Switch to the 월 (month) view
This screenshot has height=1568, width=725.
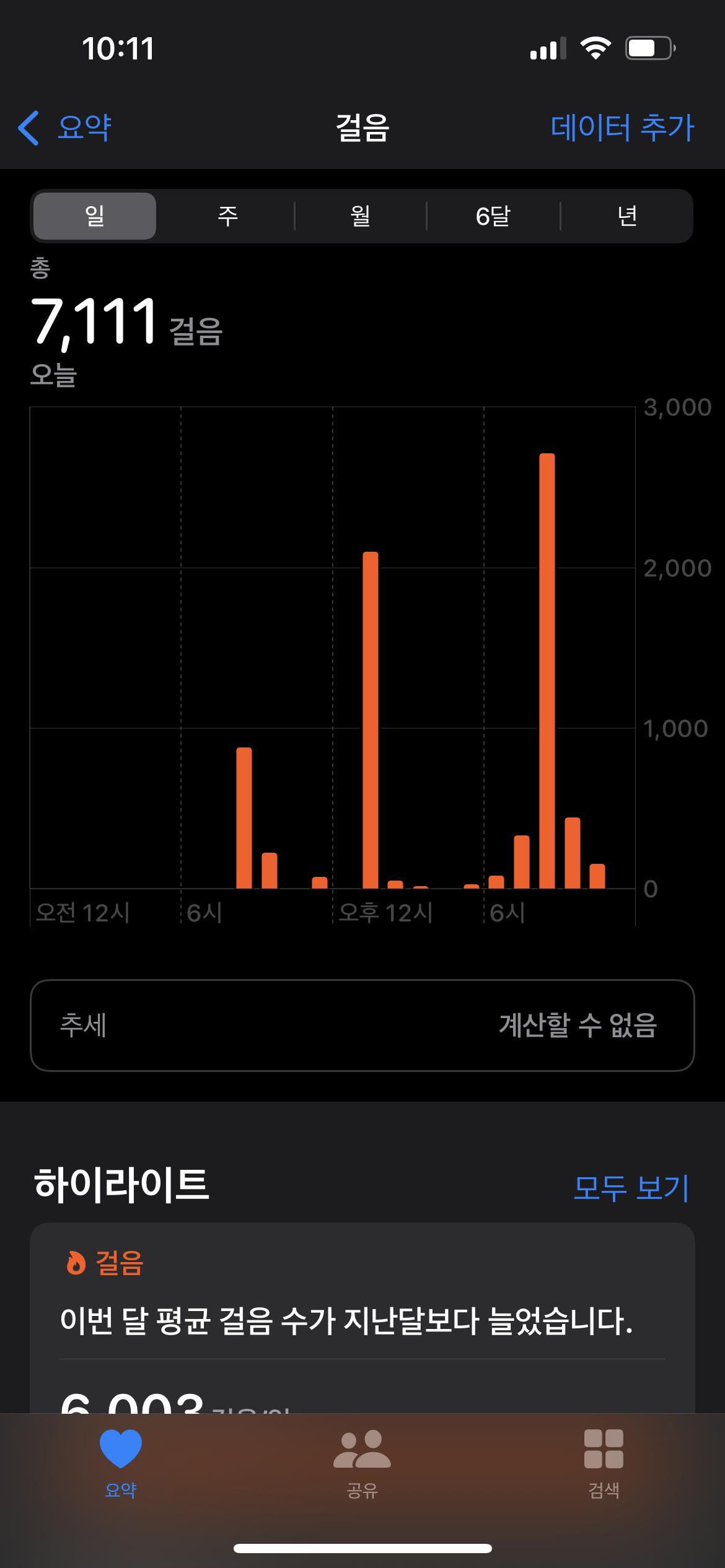(361, 216)
